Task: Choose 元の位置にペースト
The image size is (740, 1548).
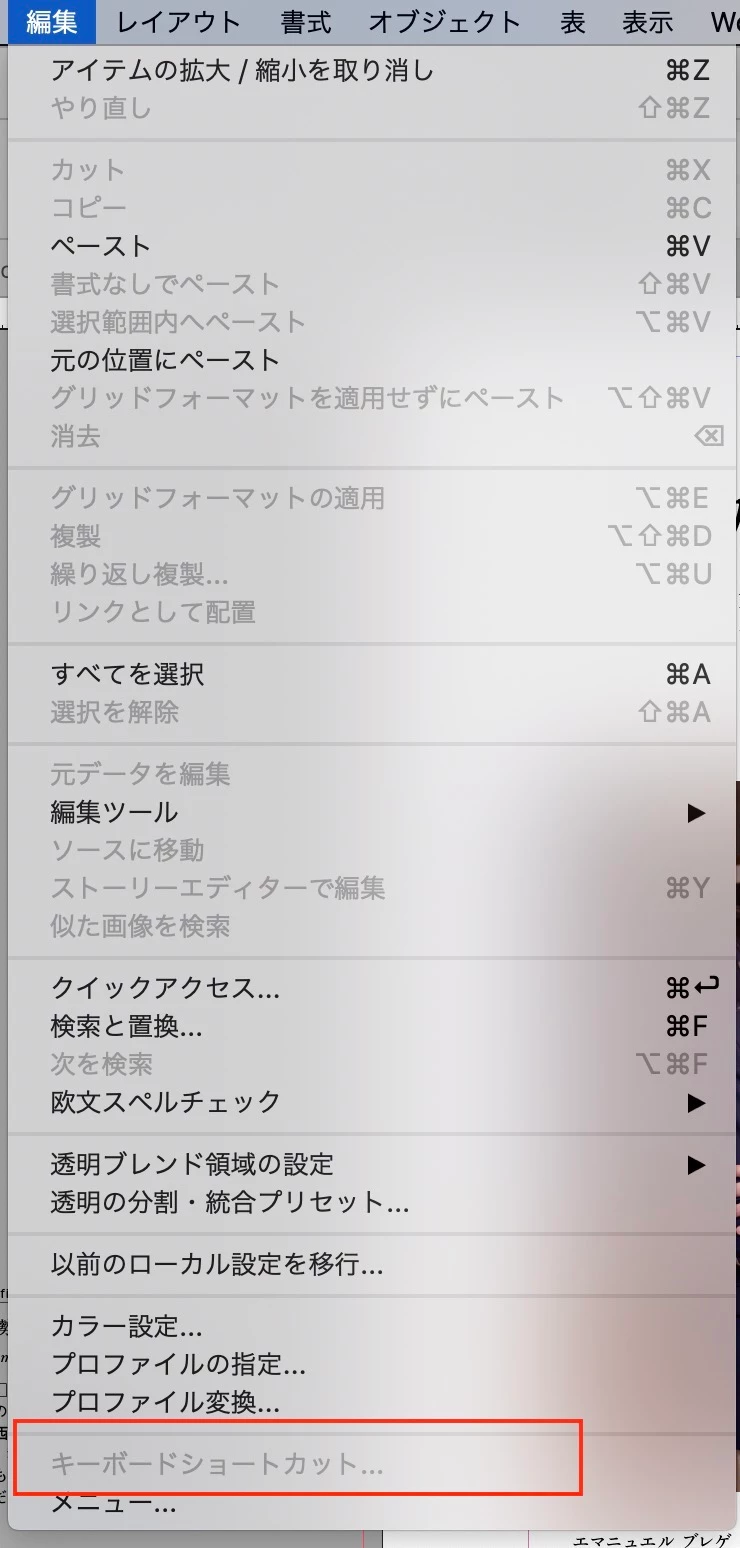Action: pyautogui.click(x=165, y=361)
